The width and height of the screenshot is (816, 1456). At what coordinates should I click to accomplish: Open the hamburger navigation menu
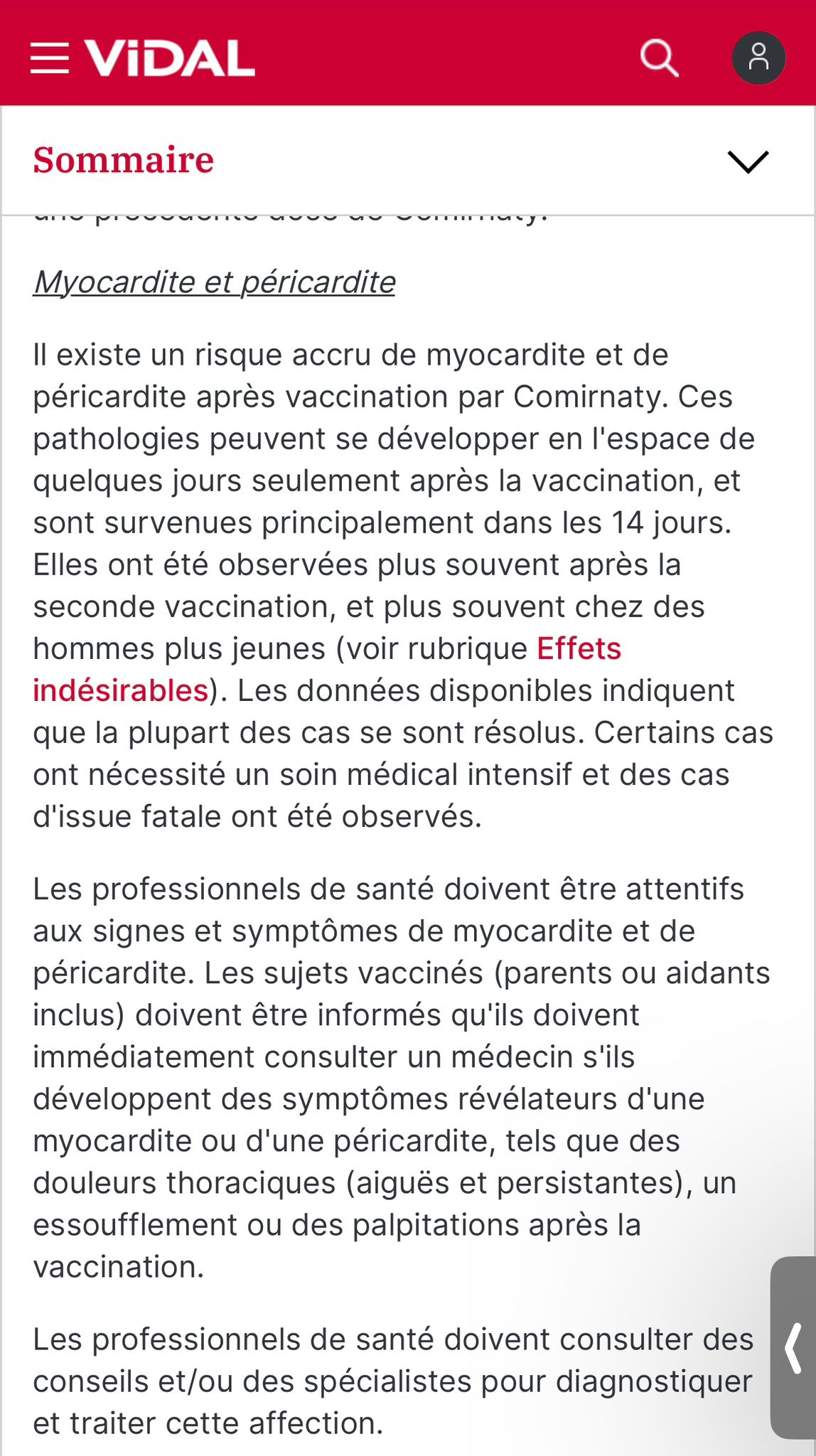tap(49, 58)
